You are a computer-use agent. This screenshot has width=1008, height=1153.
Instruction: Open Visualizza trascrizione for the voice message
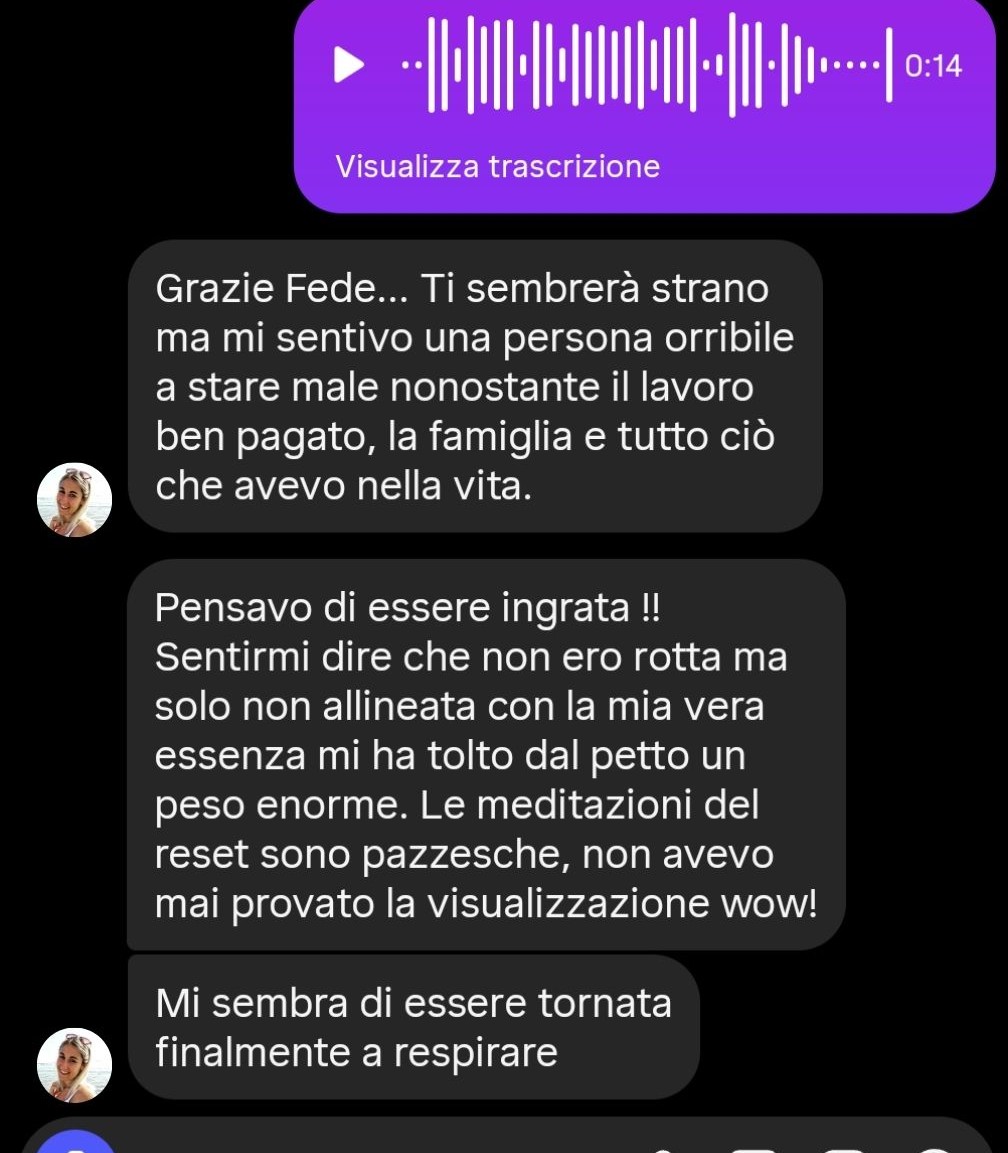(x=498, y=166)
